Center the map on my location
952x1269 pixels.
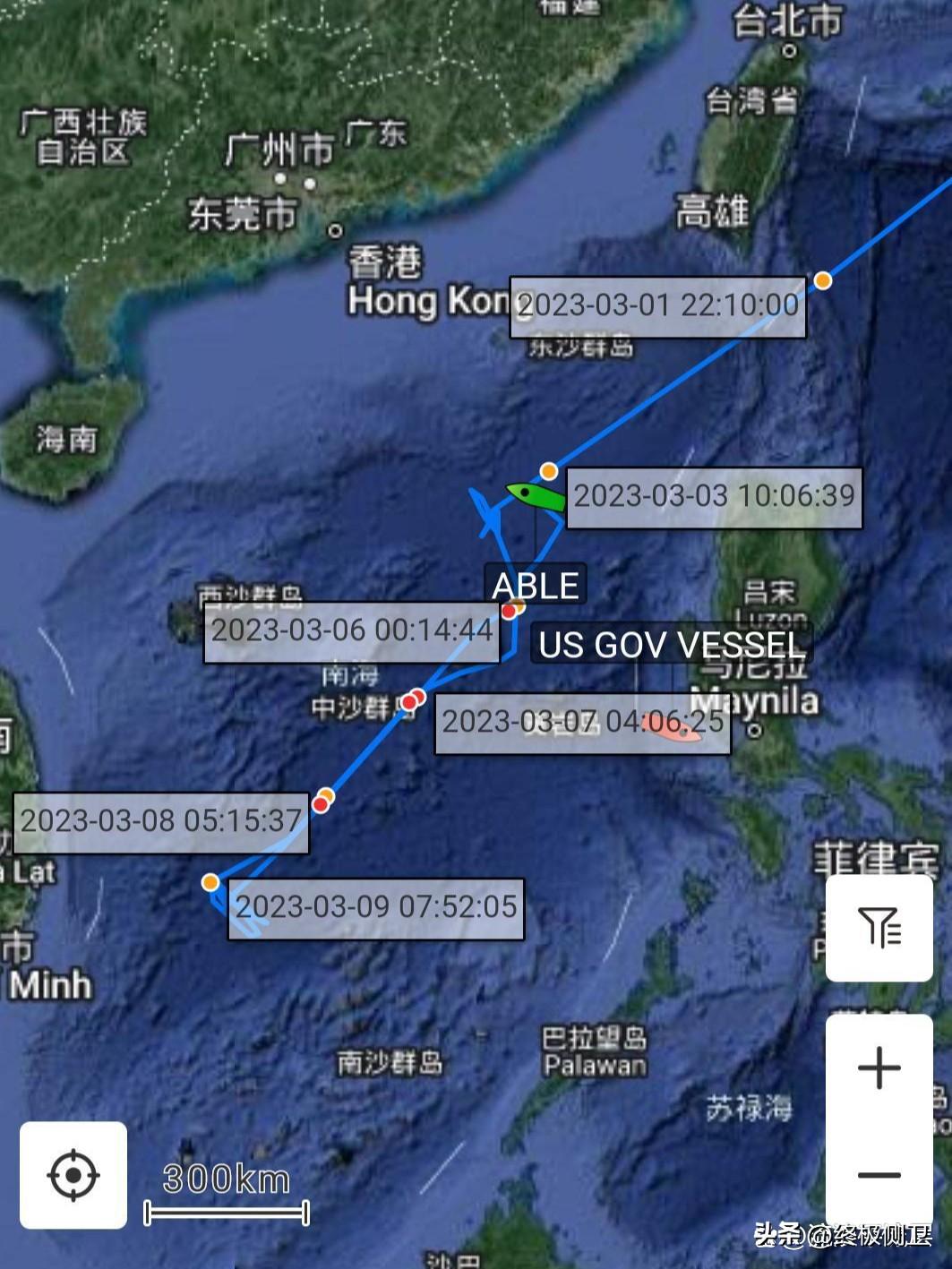tap(73, 1175)
